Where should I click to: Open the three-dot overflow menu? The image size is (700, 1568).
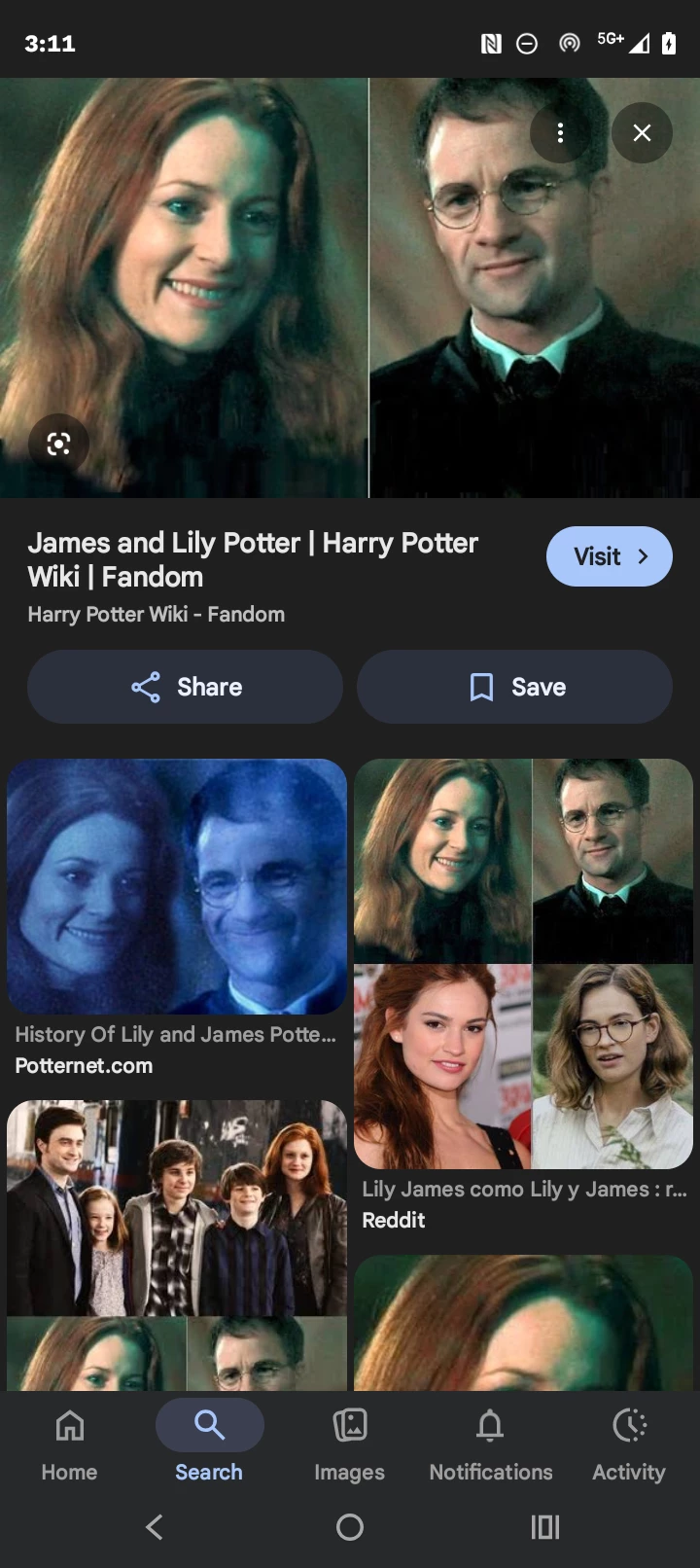[560, 133]
